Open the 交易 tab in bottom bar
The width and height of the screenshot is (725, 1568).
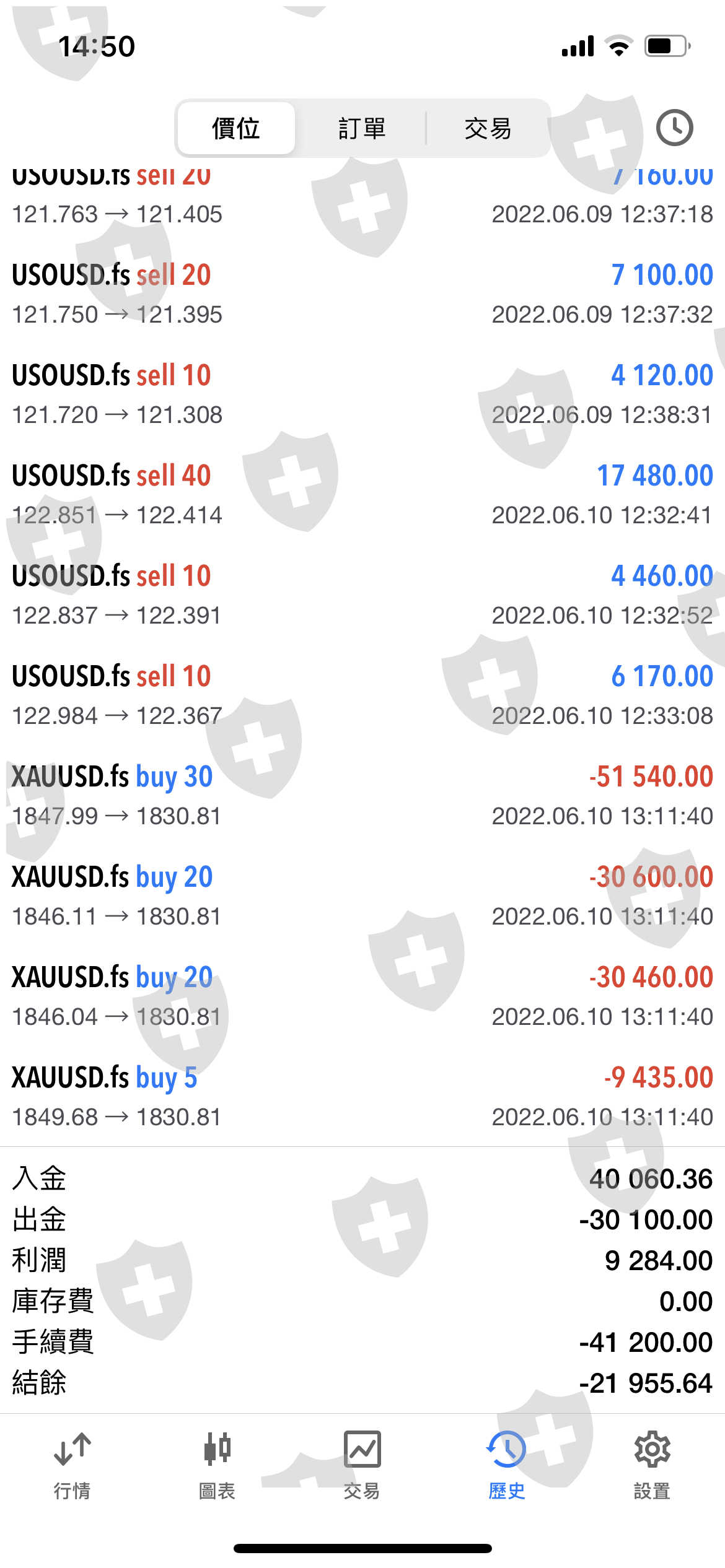362,1465
